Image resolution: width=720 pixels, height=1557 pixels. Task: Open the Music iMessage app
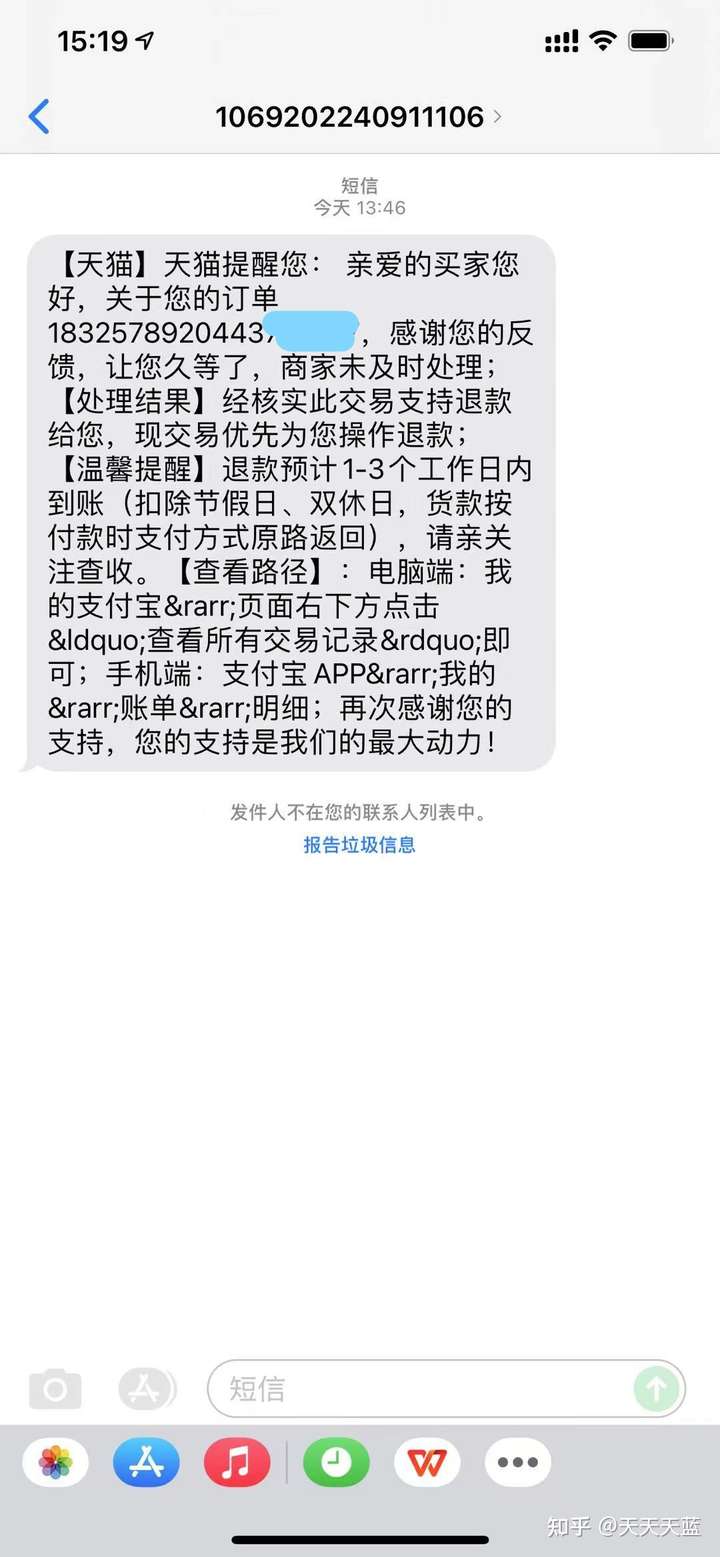click(x=237, y=1464)
